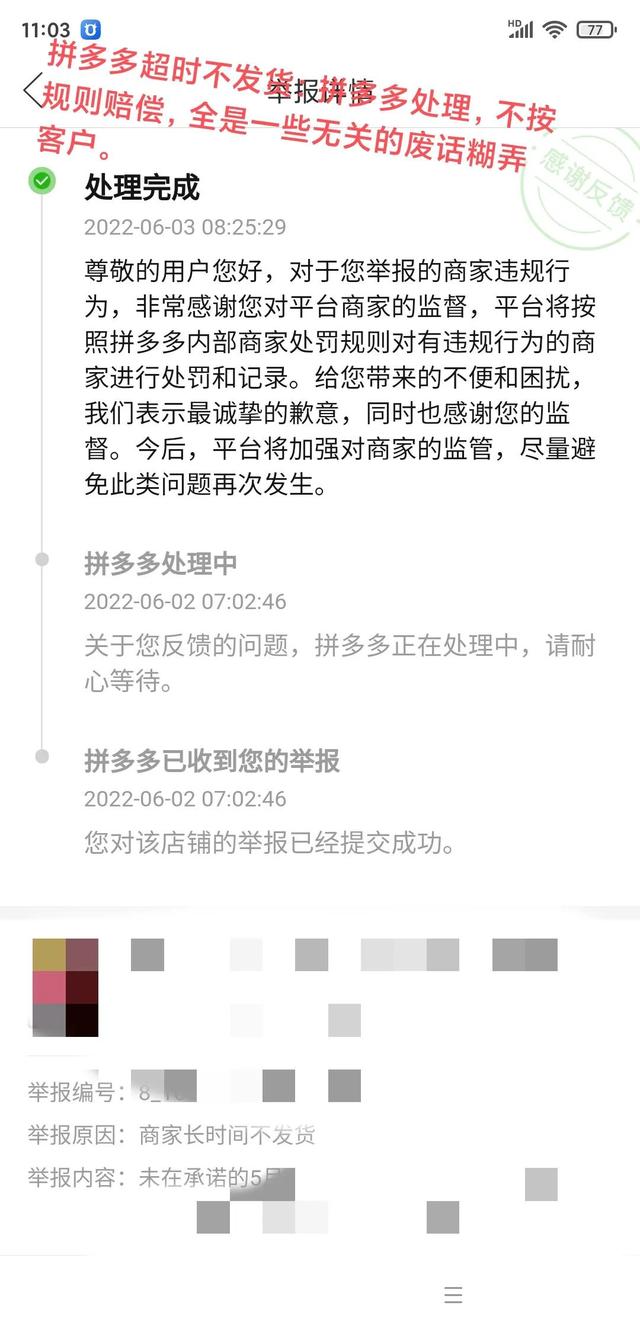Go back from the report details page
This screenshot has height=1332, width=640.
click(32, 90)
